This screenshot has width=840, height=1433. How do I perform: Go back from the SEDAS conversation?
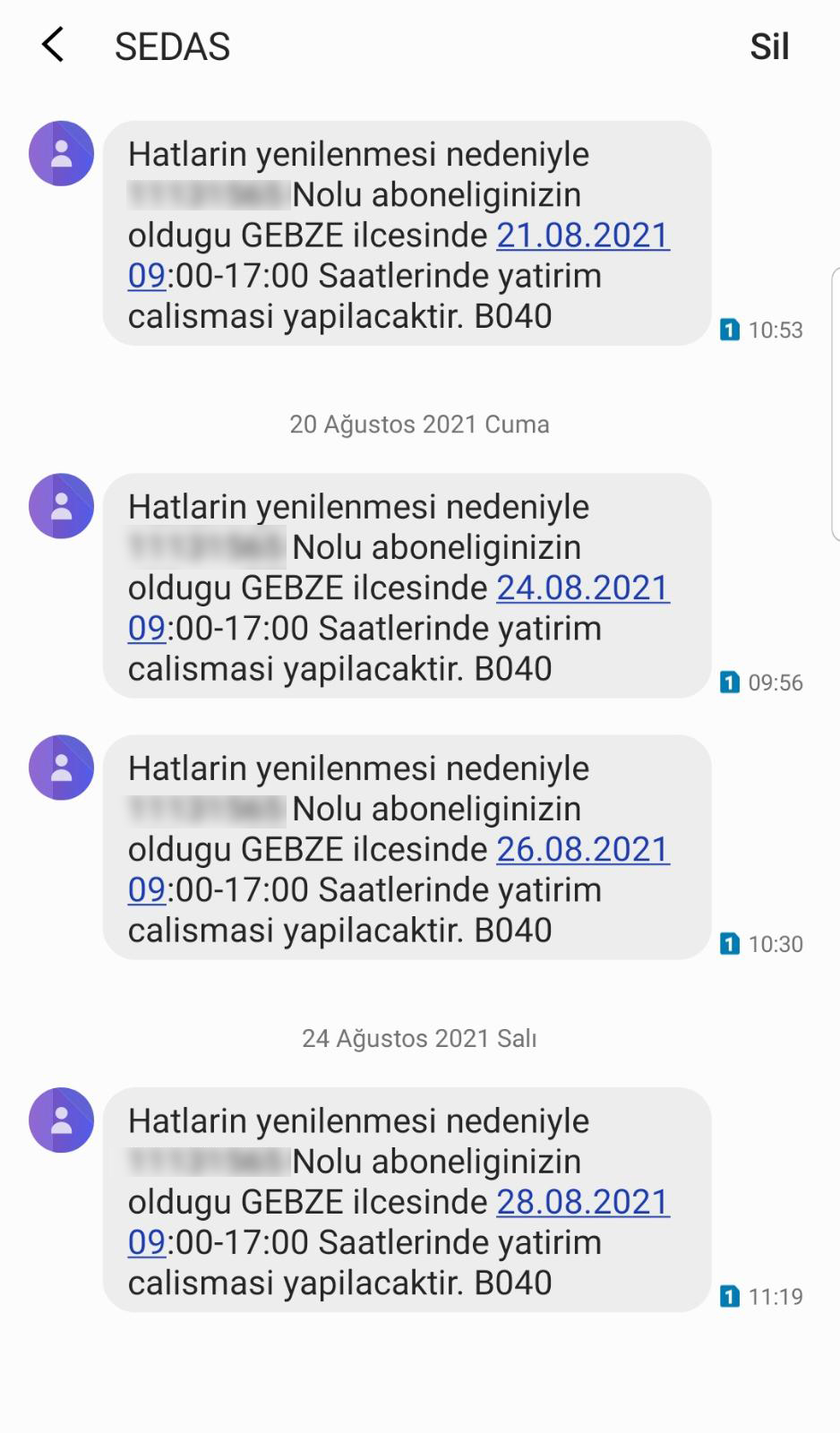[53, 45]
